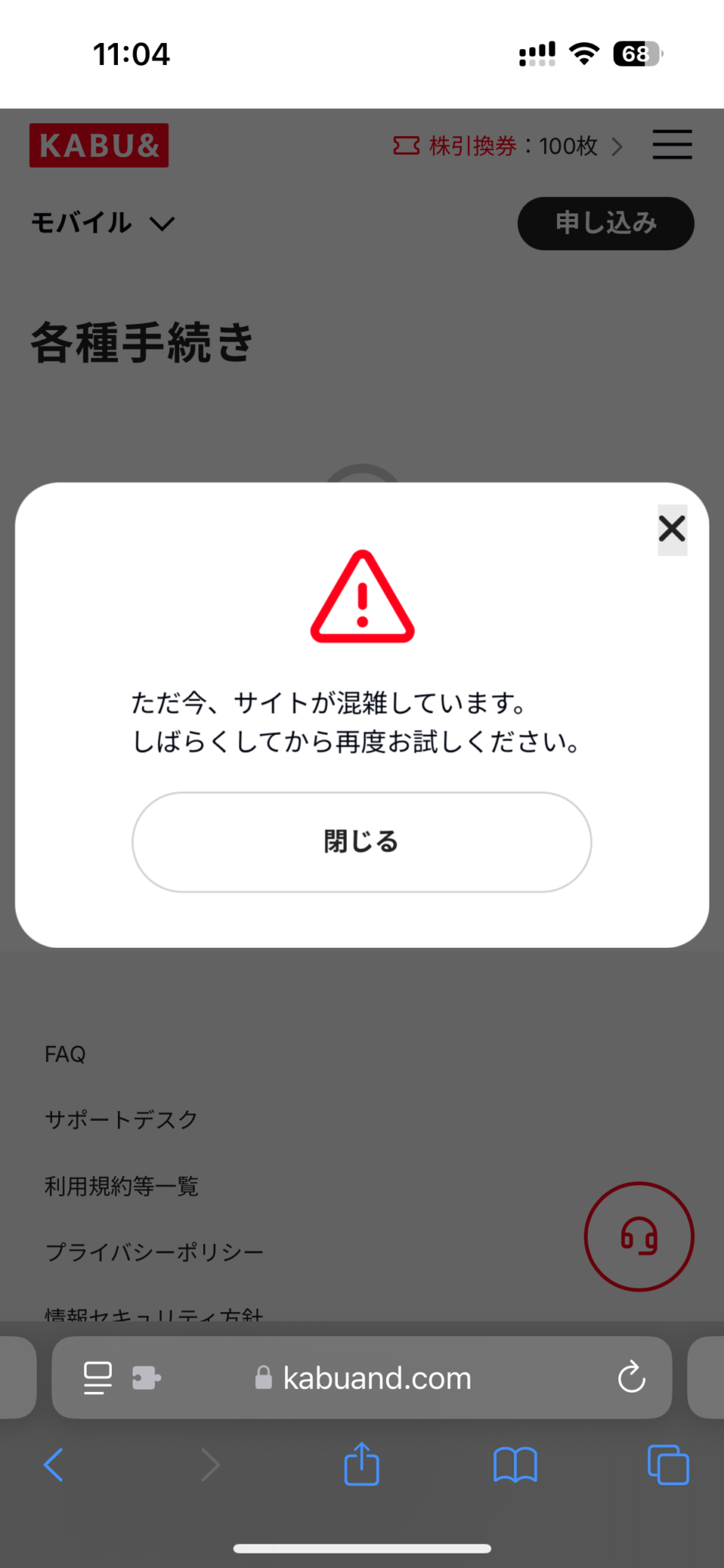Close dialog with the X mark
The image size is (724, 1568).
pos(672,528)
